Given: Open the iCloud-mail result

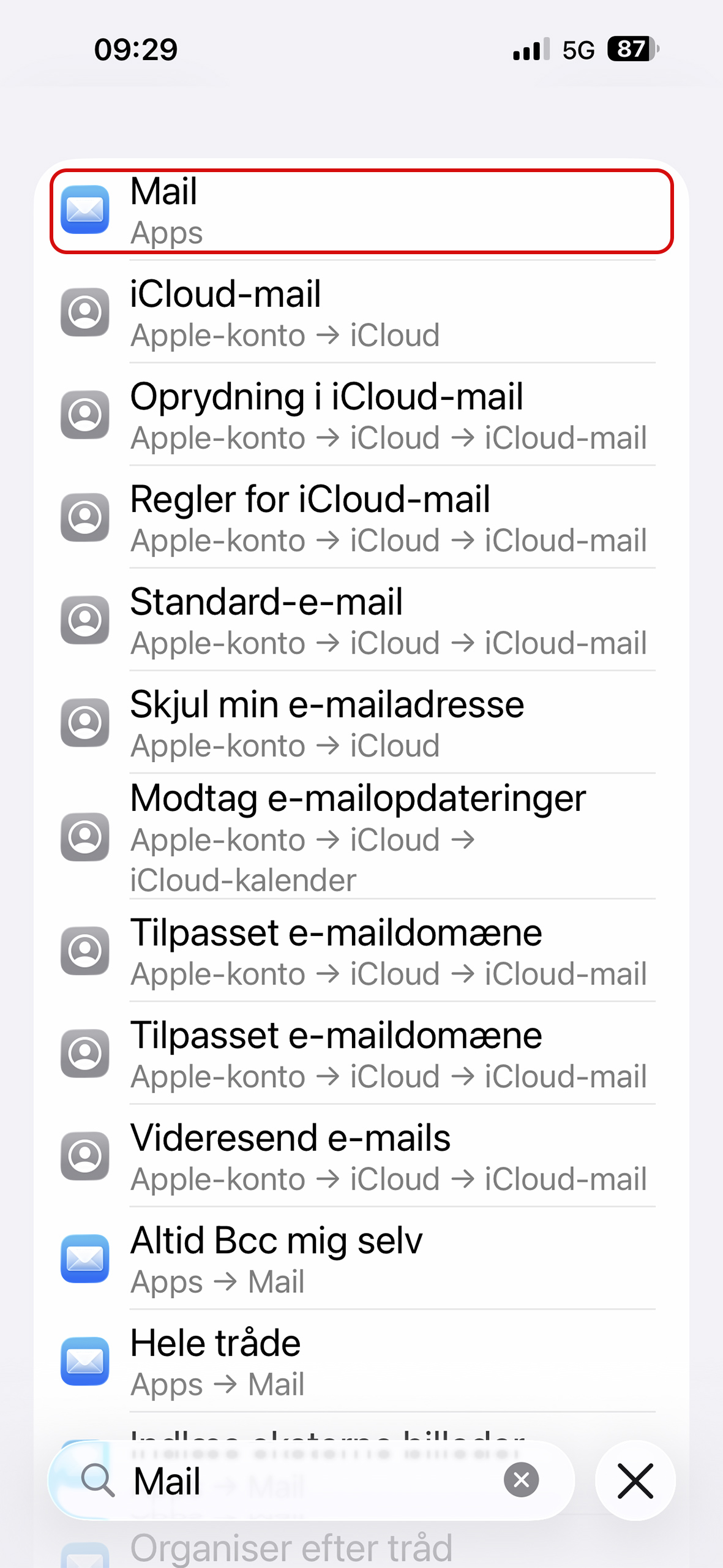Looking at the screenshot, I should pos(361,314).
